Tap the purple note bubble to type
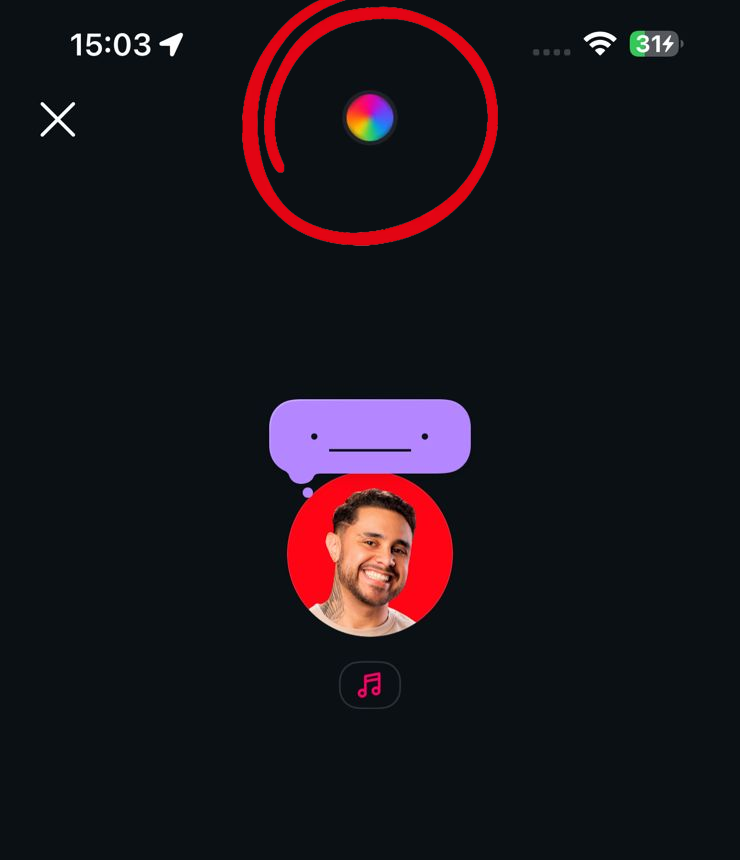 [370, 437]
